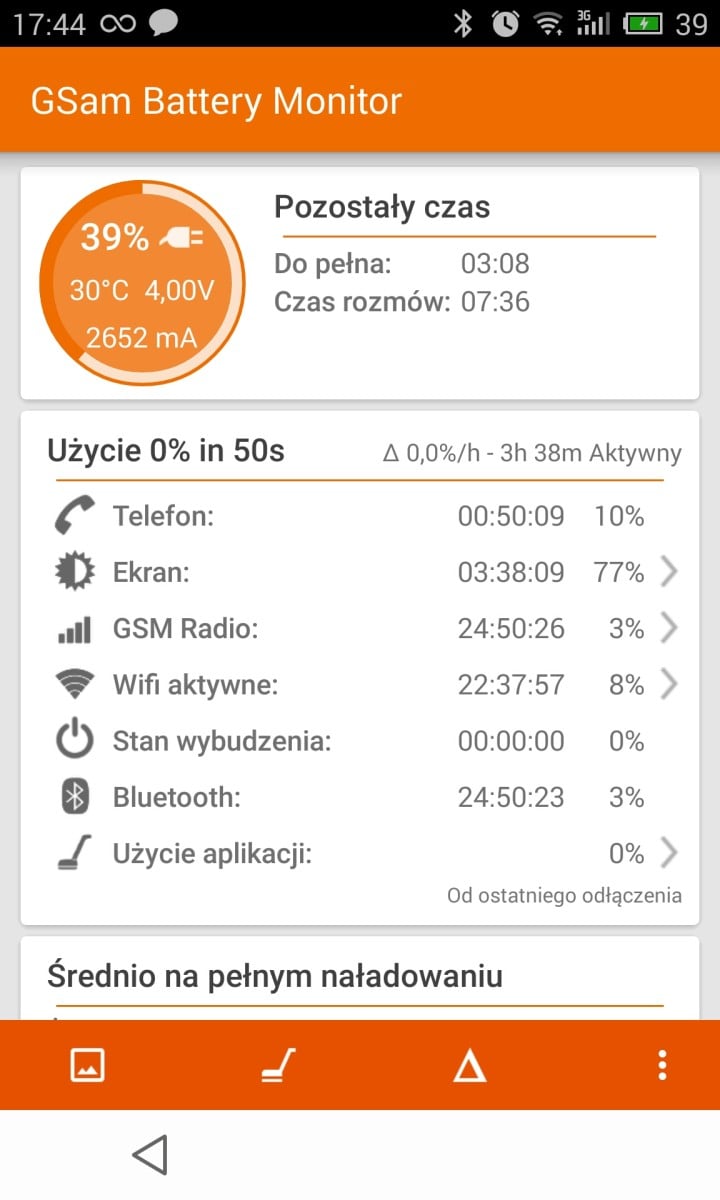The width and height of the screenshot is (720, 1200).
Task: Tap the 39% battery circle gauge
Action: coord(141,283)
